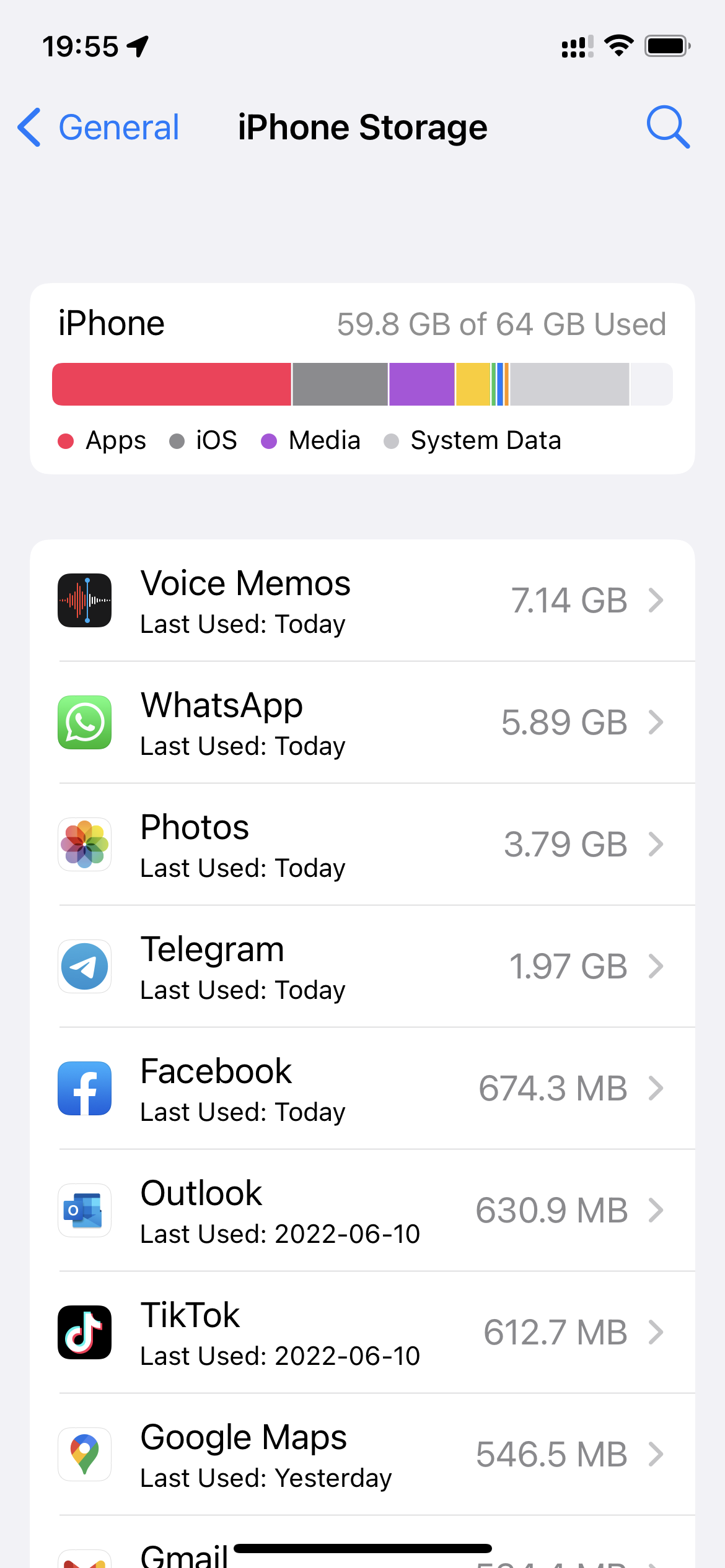Select the Outlook icon

point(84,1210)
